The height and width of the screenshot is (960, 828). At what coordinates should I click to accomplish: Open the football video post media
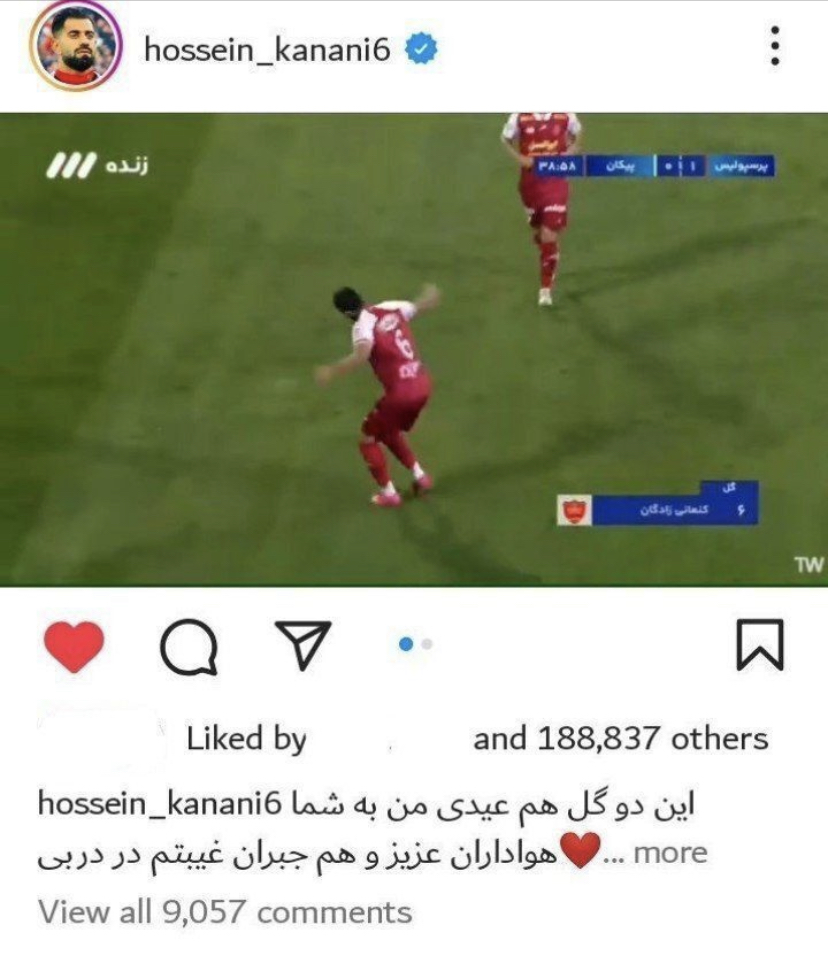click(x=414, y=349)
